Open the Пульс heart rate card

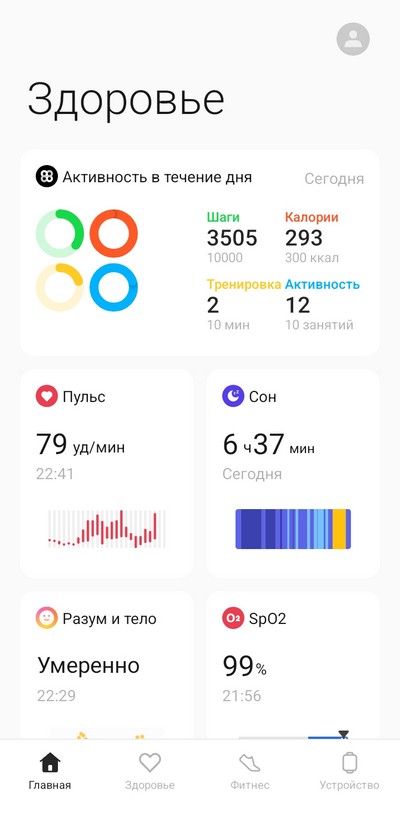107,473
